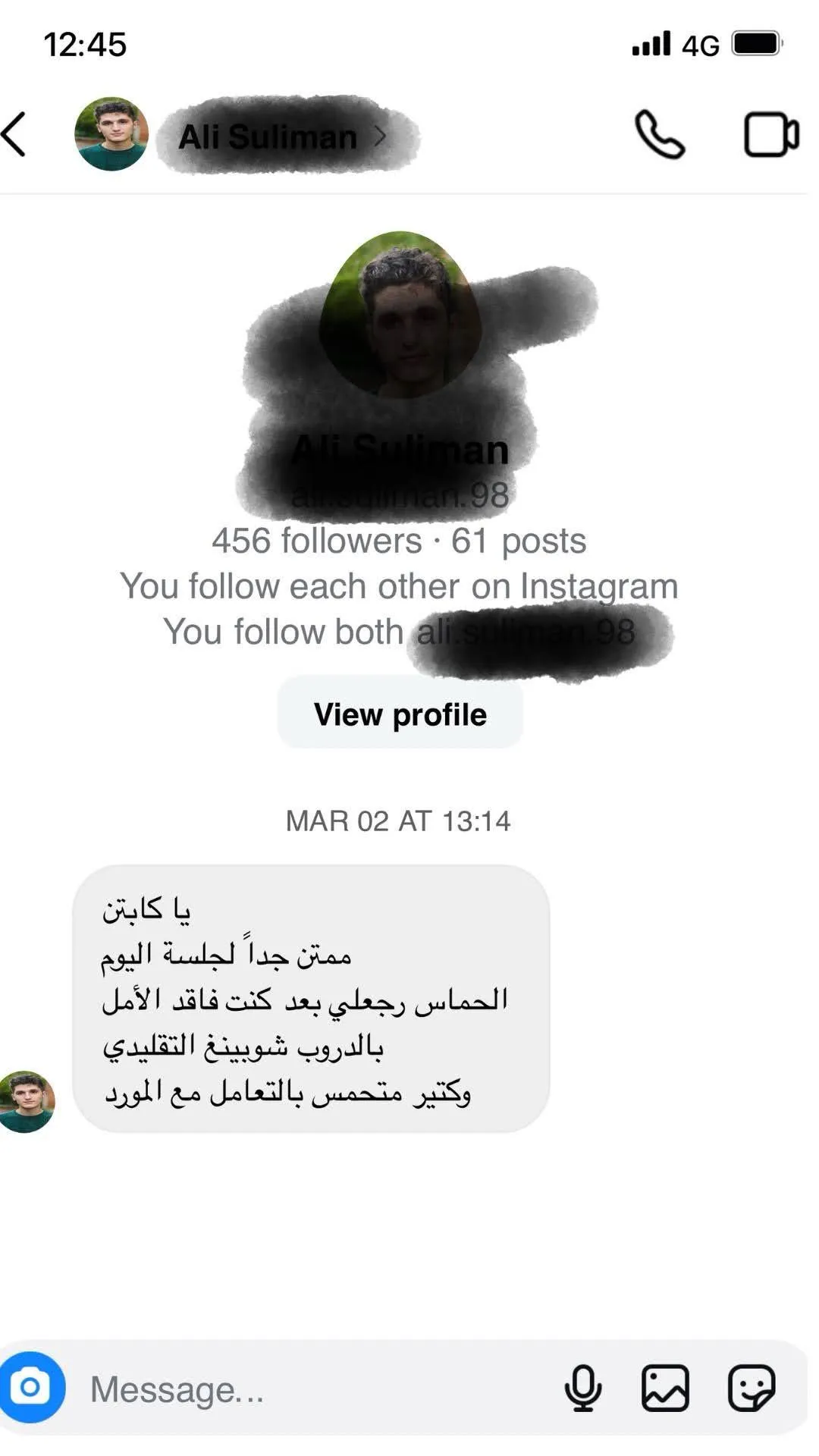The width and height of the screenshot is (819, 1456).
Task: Open the sticker picker icon
Action: click(751, 1388)
